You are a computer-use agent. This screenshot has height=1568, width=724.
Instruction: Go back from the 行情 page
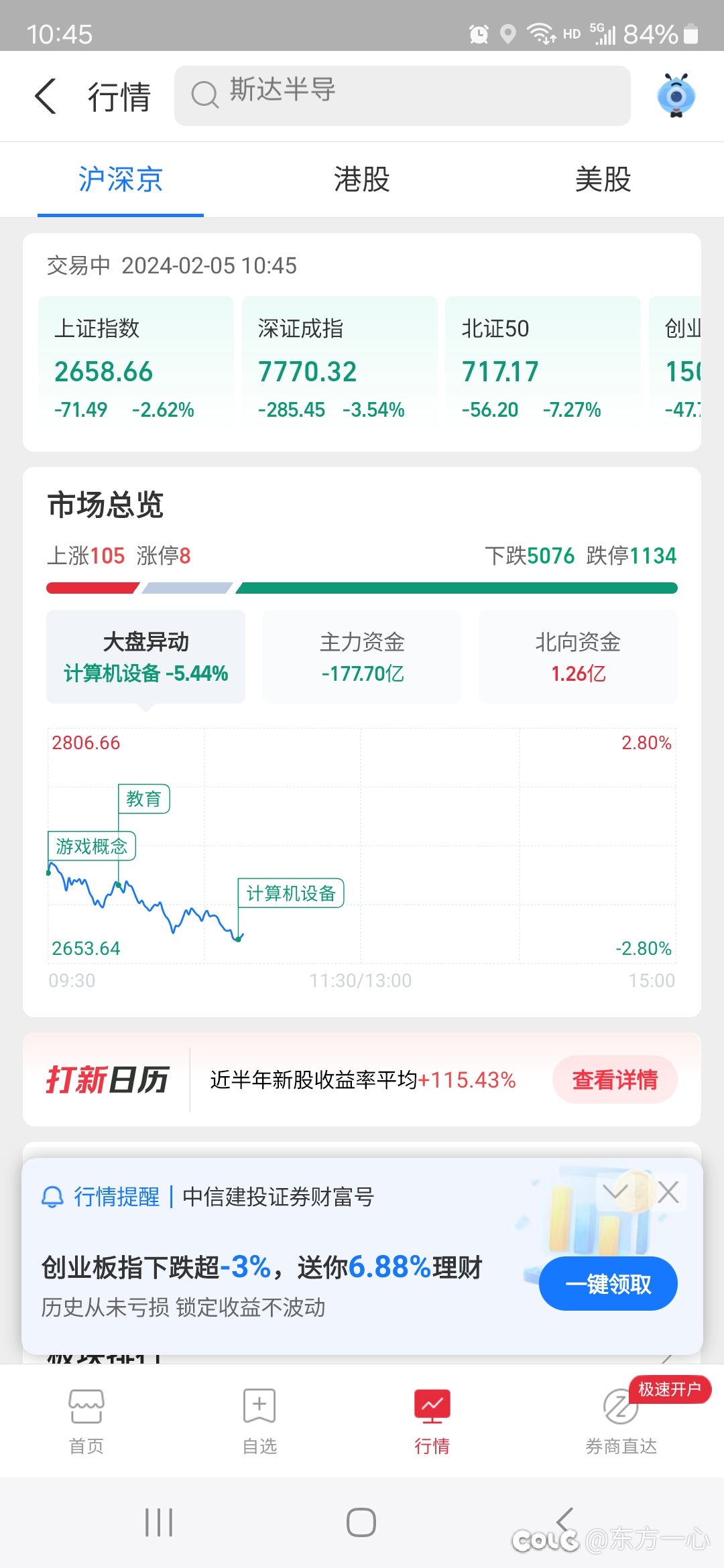click(46, 96)
